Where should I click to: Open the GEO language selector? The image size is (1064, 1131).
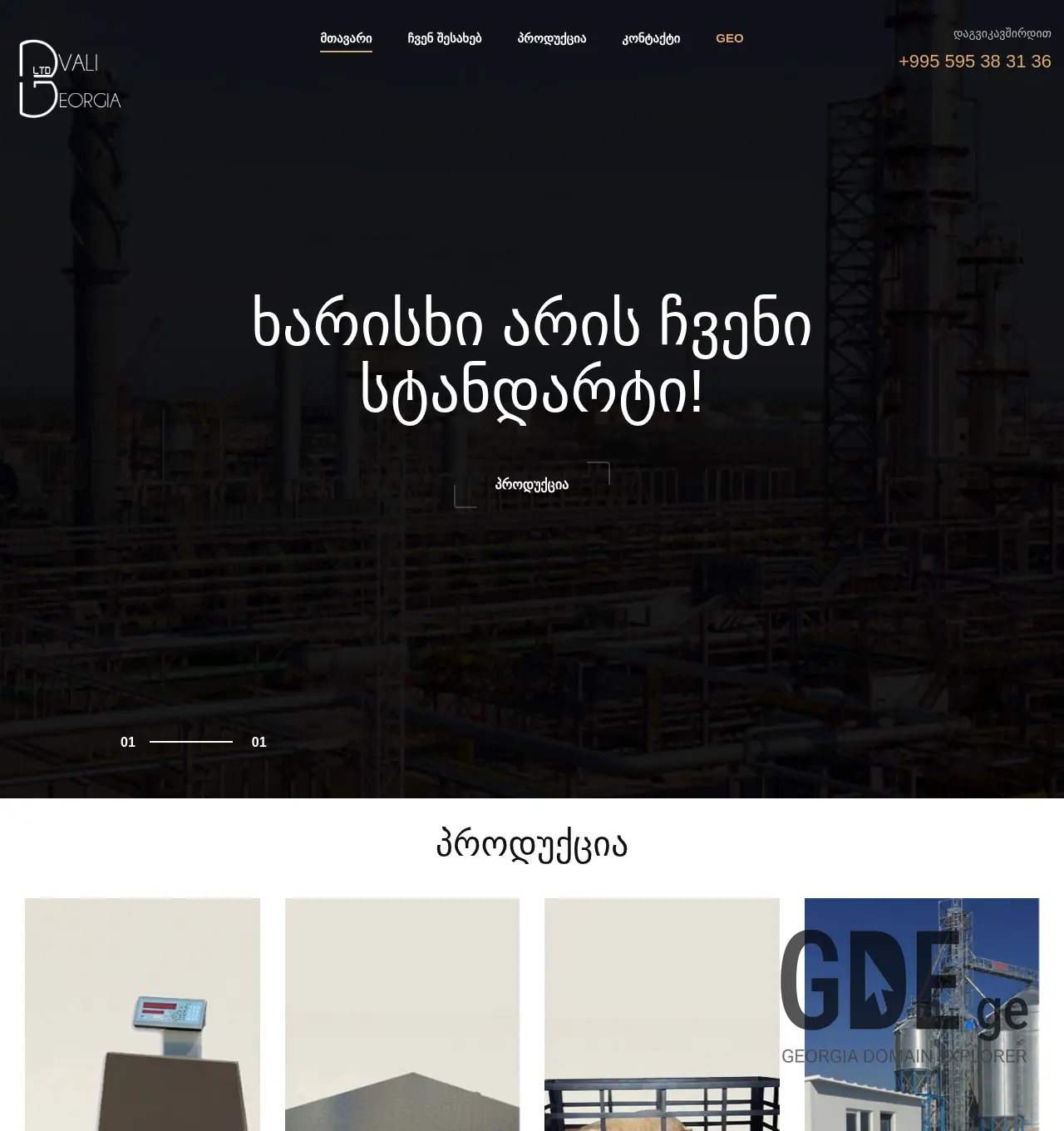tap(729, 38)
